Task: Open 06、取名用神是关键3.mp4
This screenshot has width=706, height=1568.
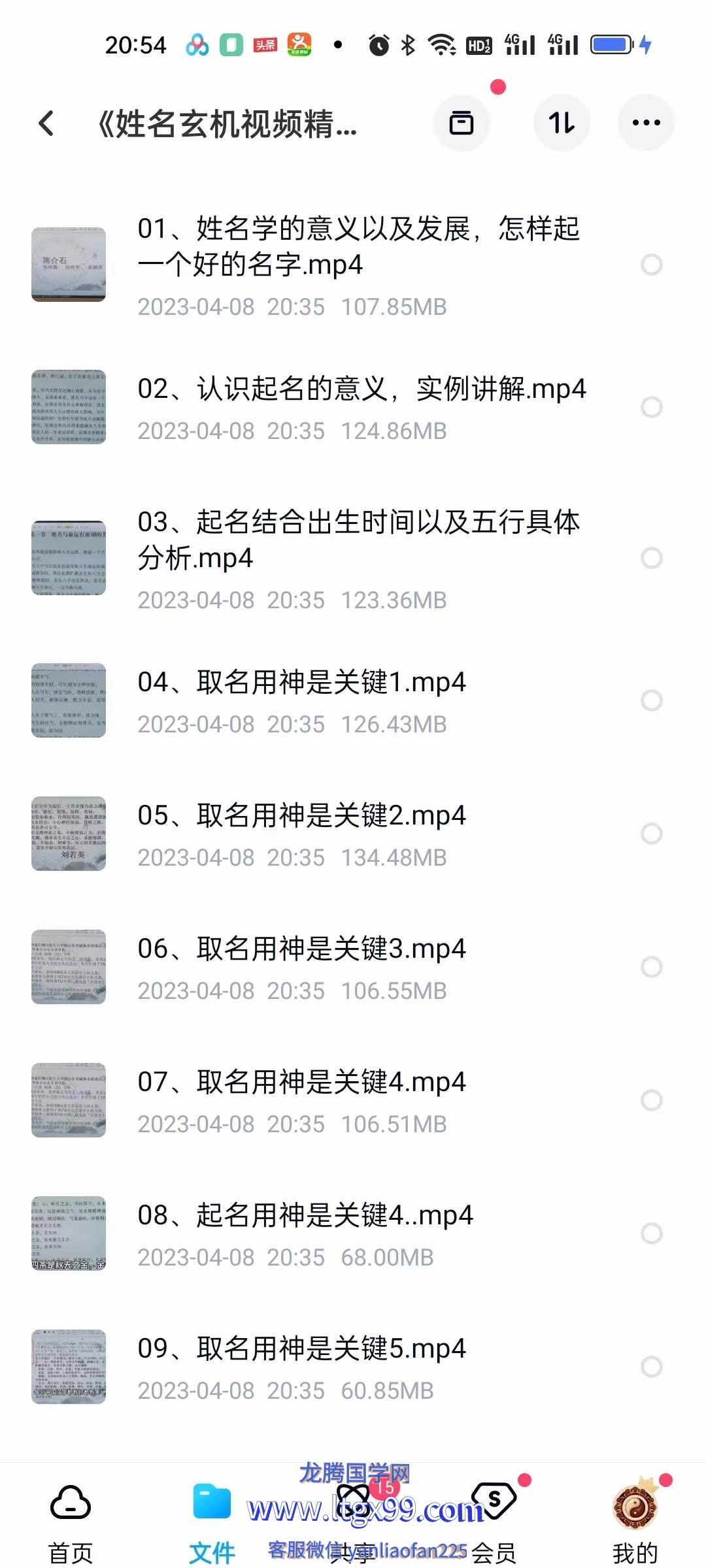Action: point(301,949)
